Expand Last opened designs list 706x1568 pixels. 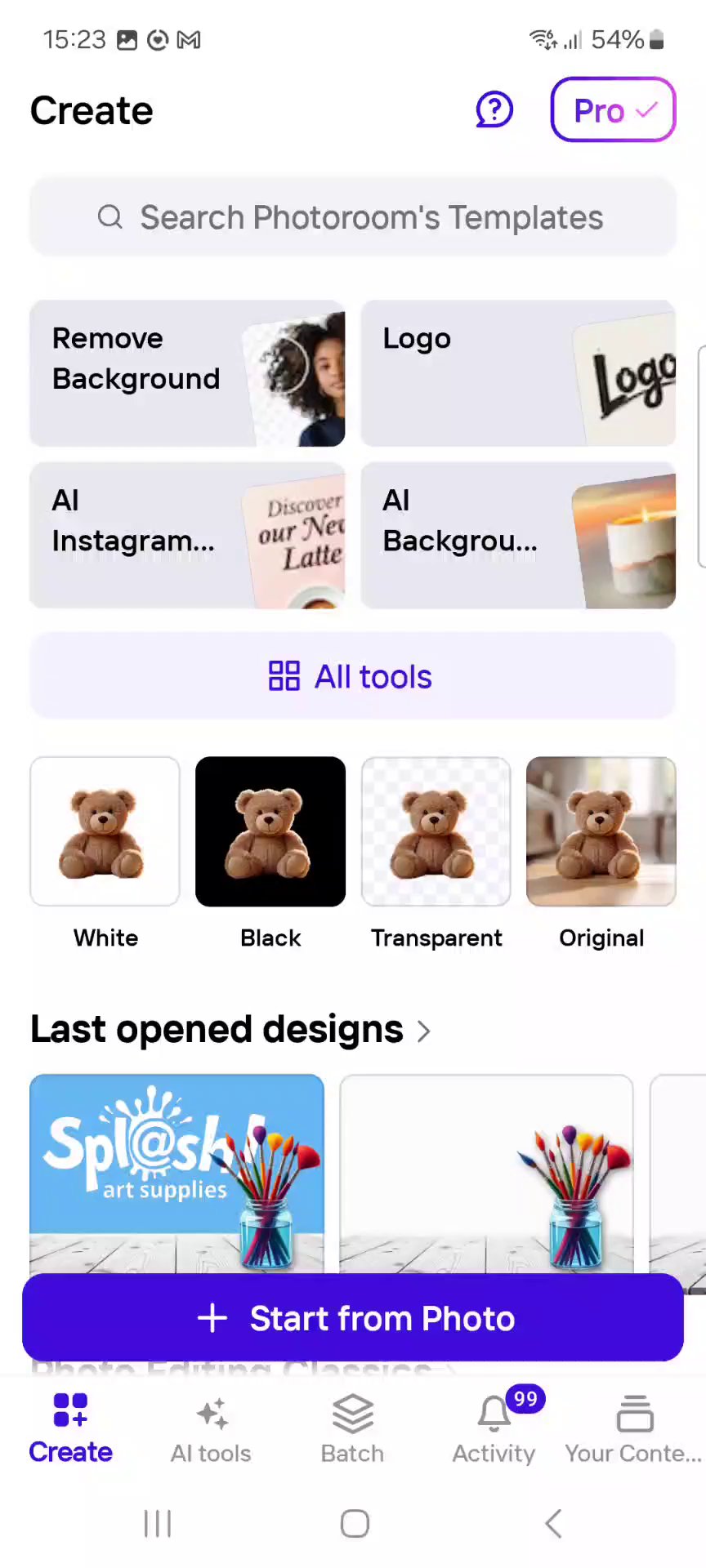(230, 1030)
